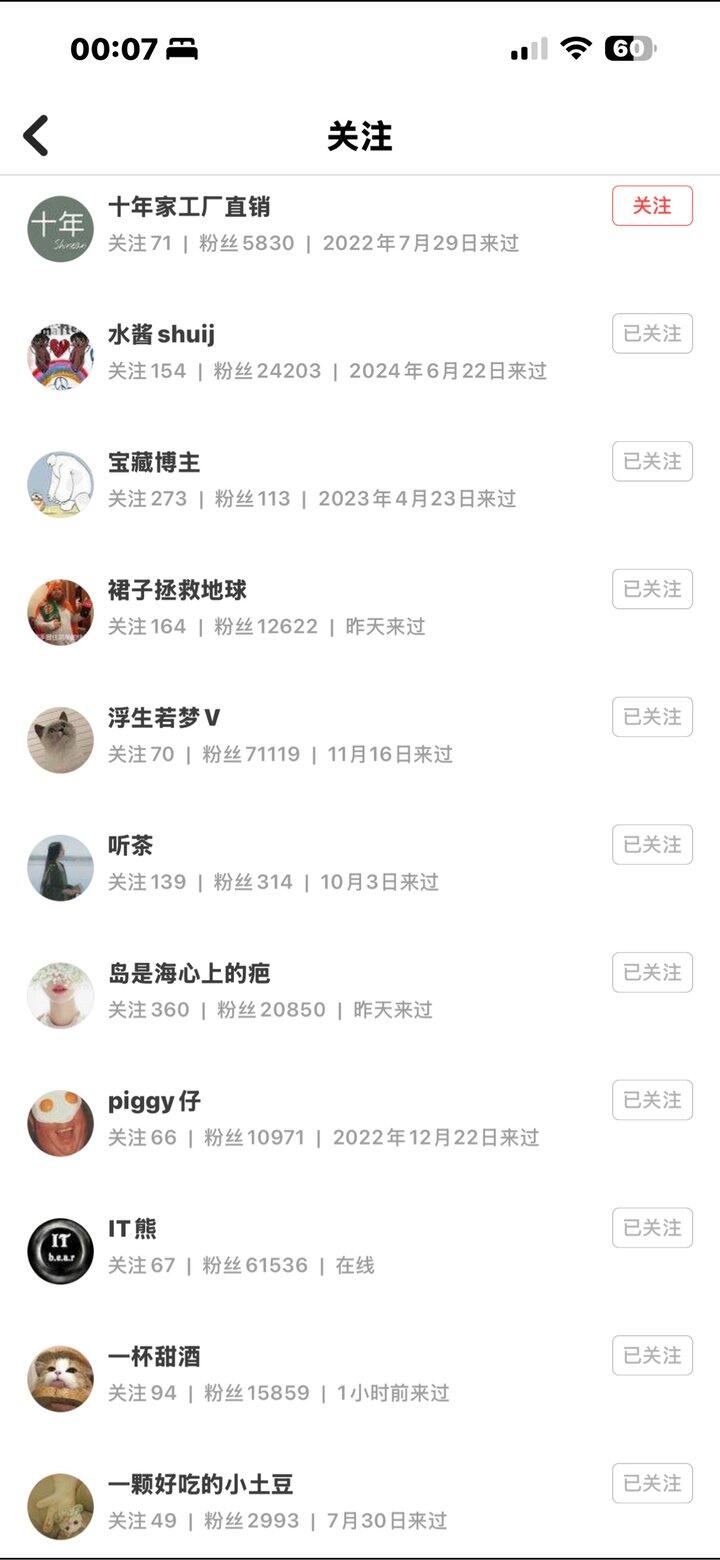This screenshot has height=1560, width=720.
Task: Tap 已关注 beside 岛是海心上的疤
Action: 652,972
